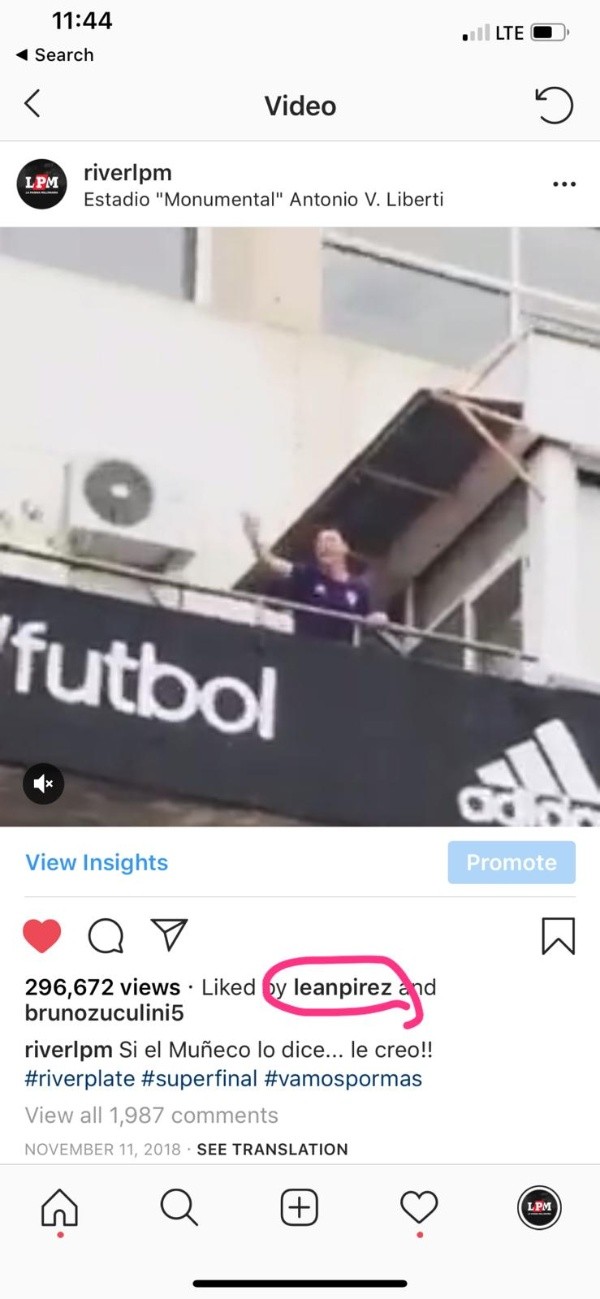Open the Activity heart tab

[x=419, y=1209]
